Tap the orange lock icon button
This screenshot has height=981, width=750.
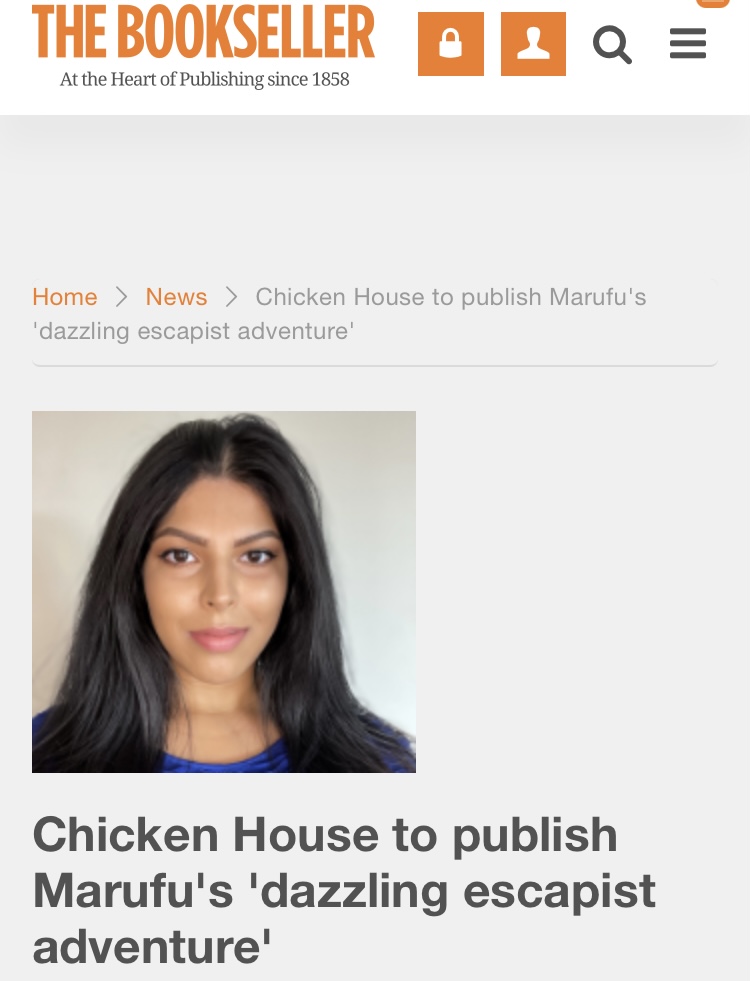(451, 44)
